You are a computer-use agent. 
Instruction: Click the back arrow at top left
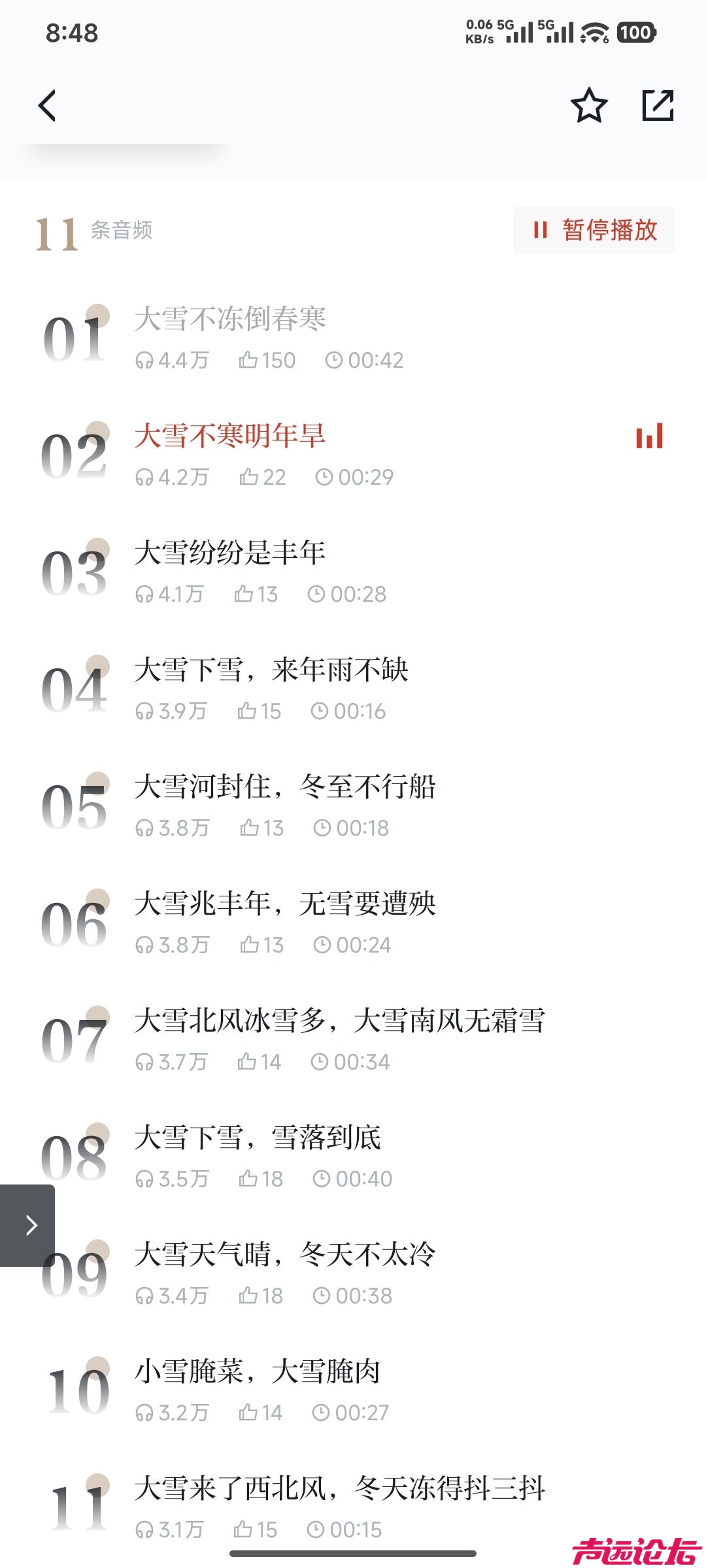tap(47, 105)
